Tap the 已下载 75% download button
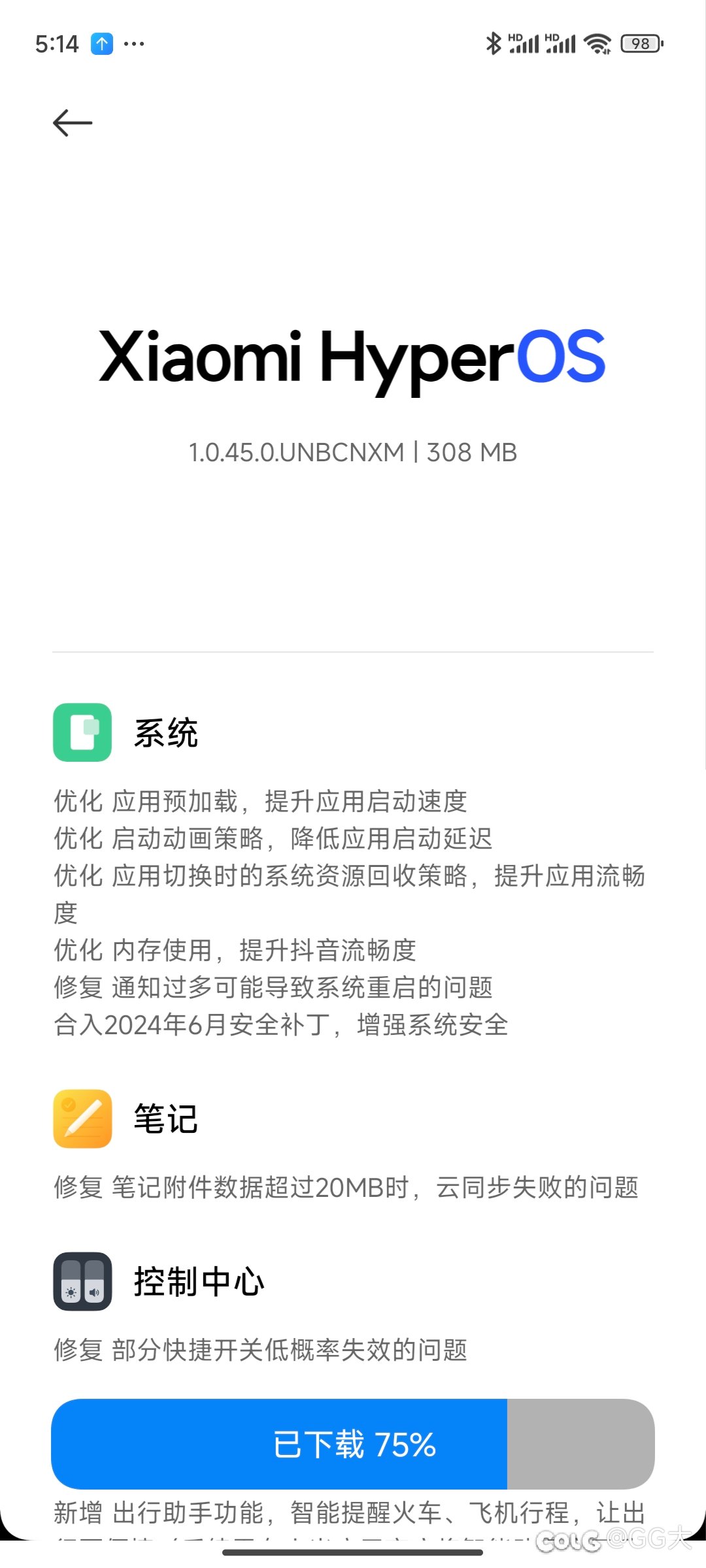 [353, 1444]
